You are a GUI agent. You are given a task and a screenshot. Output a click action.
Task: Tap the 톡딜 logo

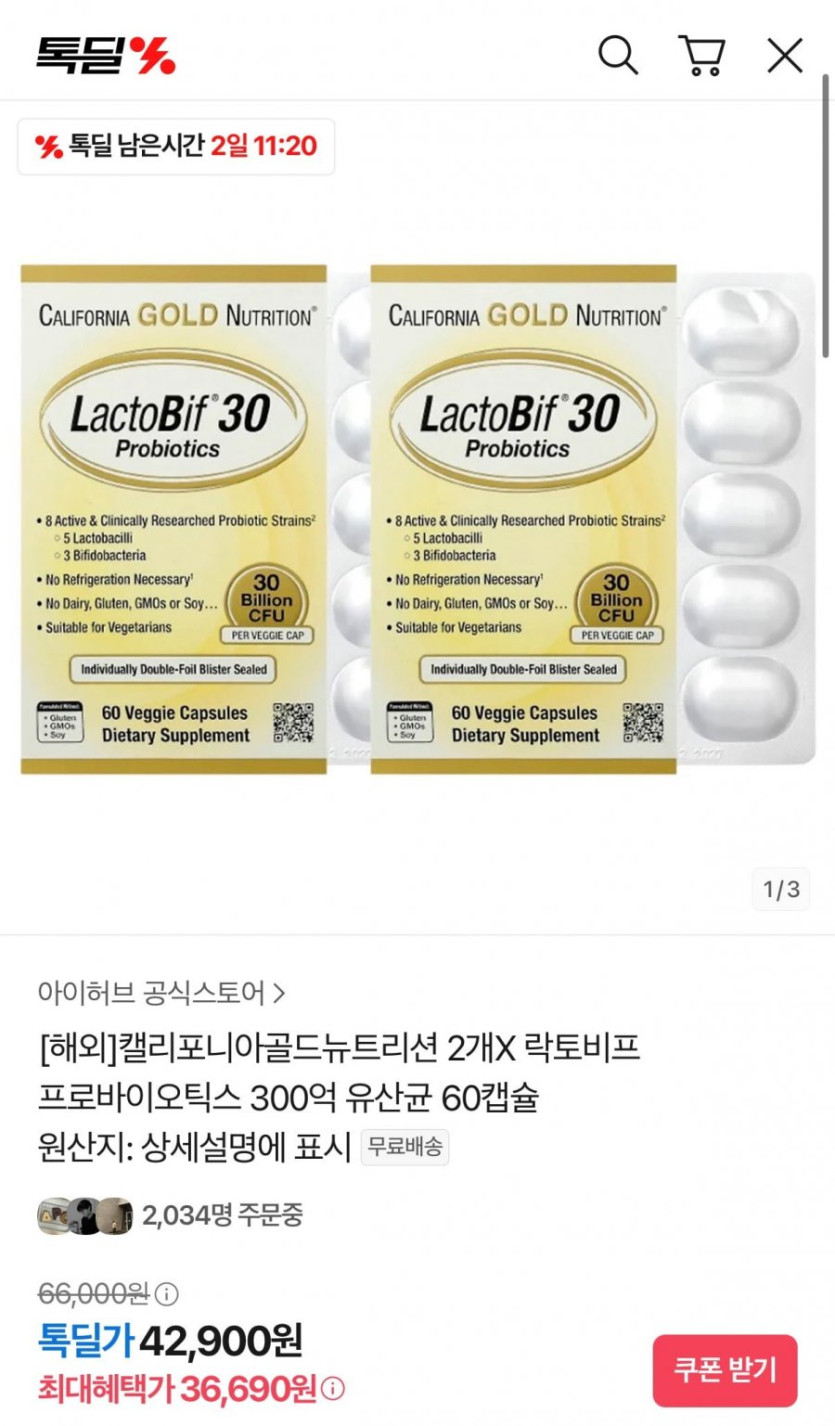(106, 54)
